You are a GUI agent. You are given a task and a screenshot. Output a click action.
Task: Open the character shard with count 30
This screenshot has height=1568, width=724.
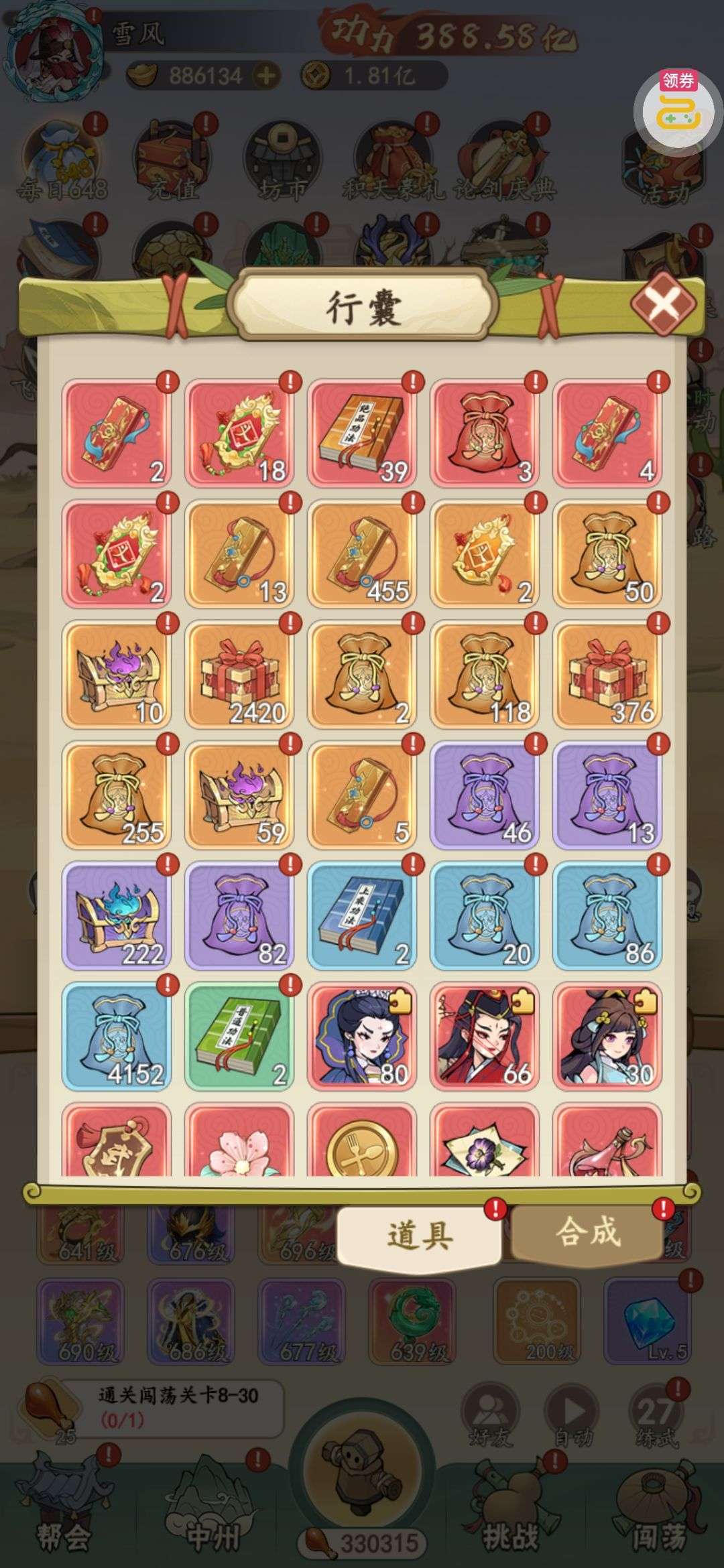(x=607, y=1036)
